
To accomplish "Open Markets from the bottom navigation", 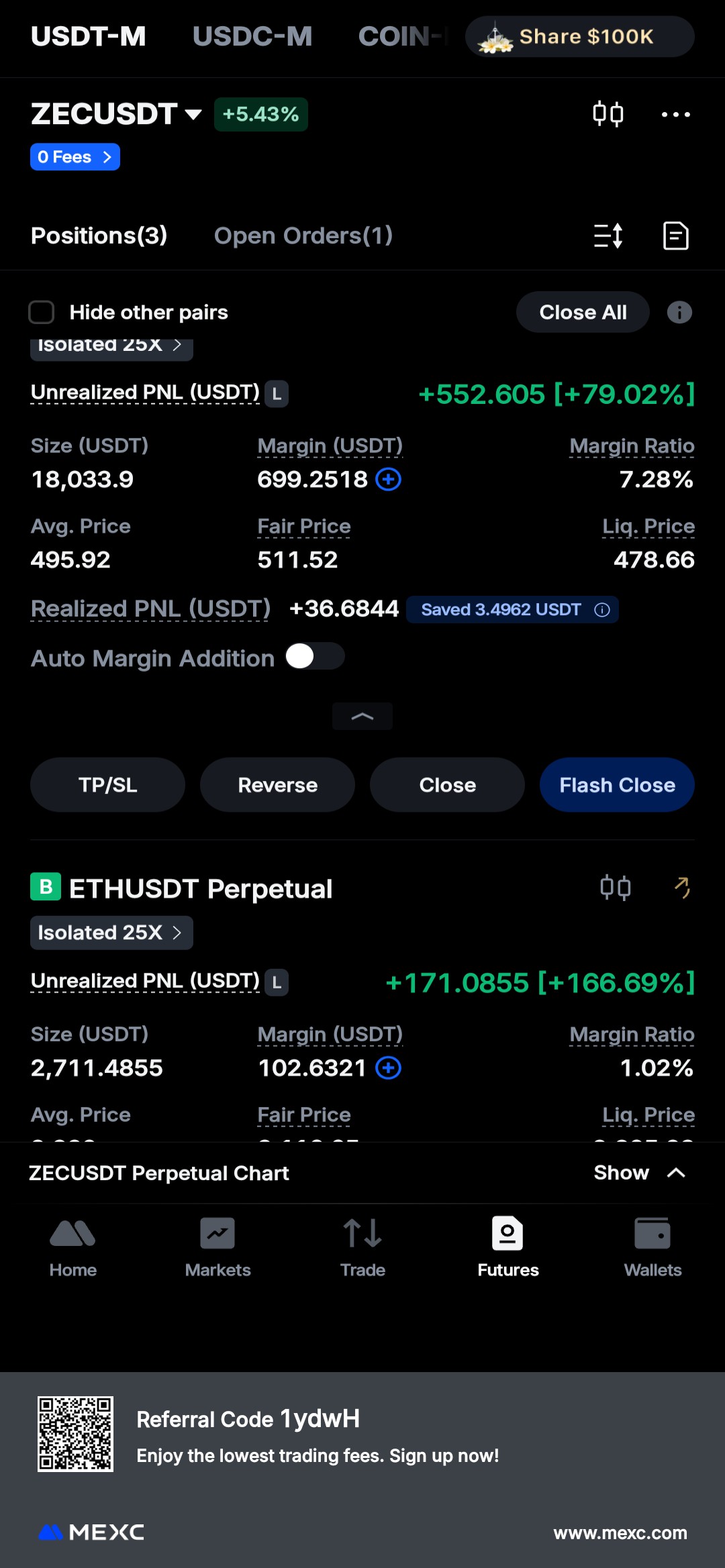I will click(x=217, y=1246).
